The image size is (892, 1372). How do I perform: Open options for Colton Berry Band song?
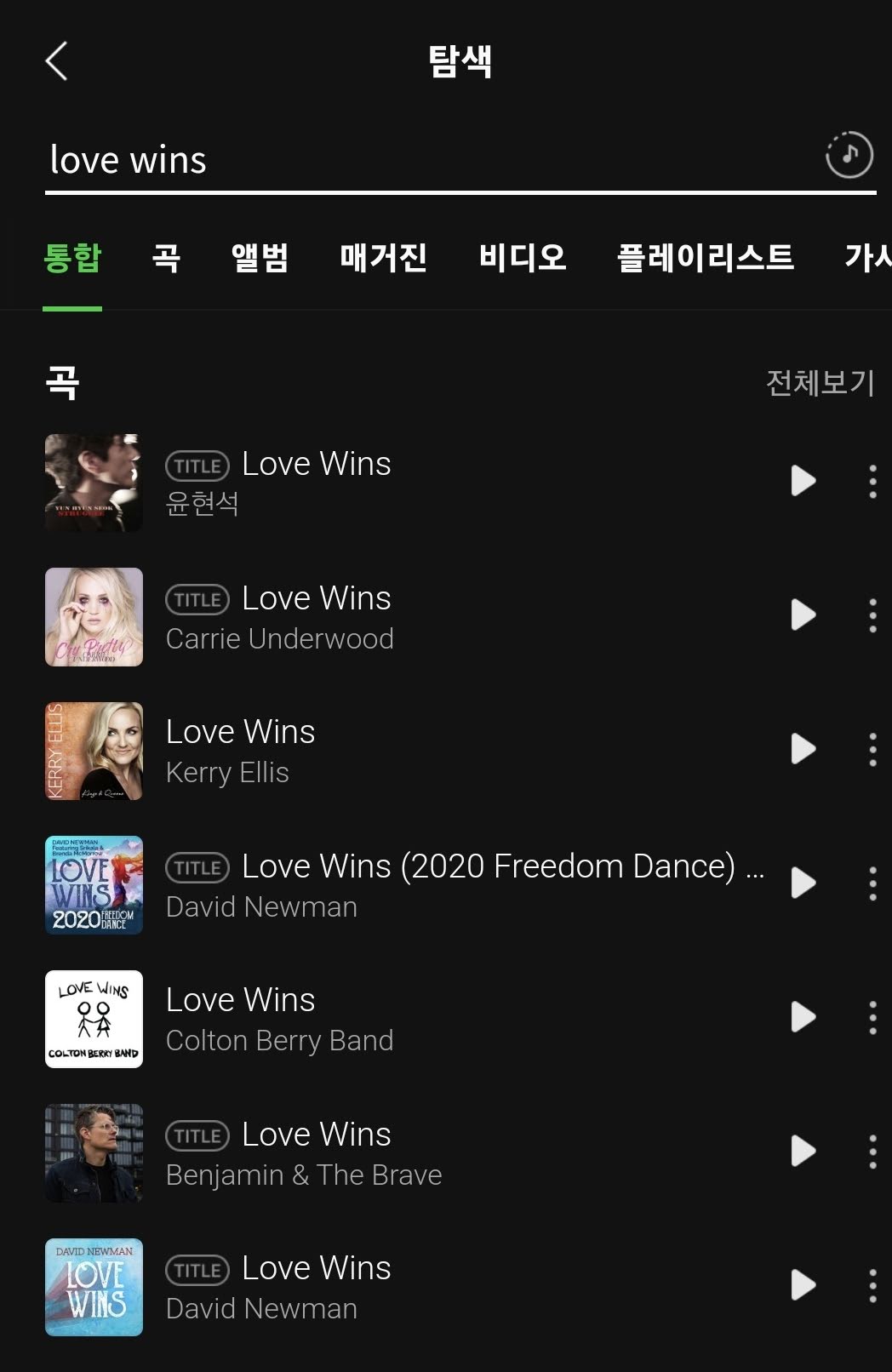click(872, 1017)
